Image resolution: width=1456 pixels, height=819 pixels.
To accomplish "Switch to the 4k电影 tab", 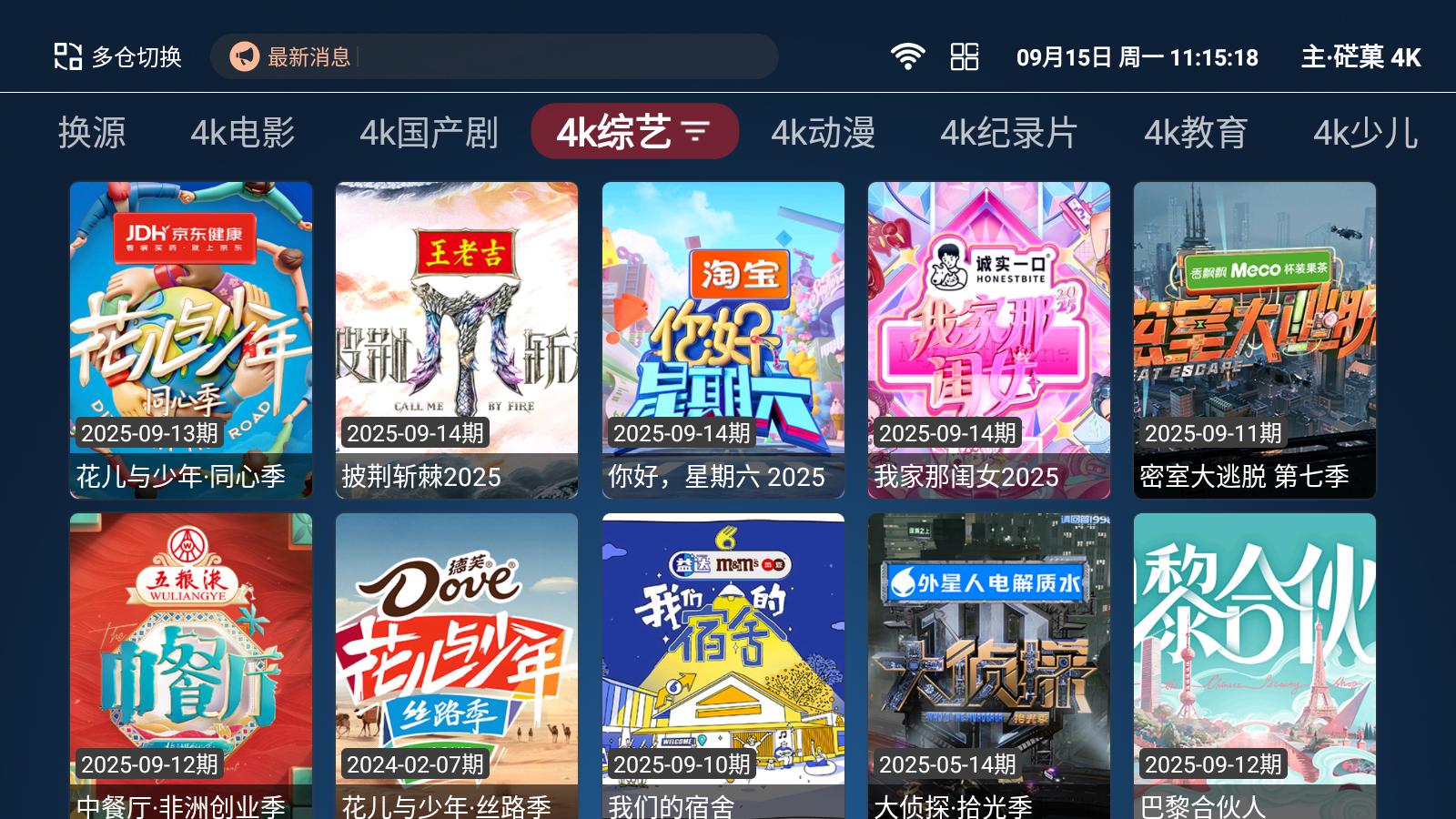I will 243,133.
